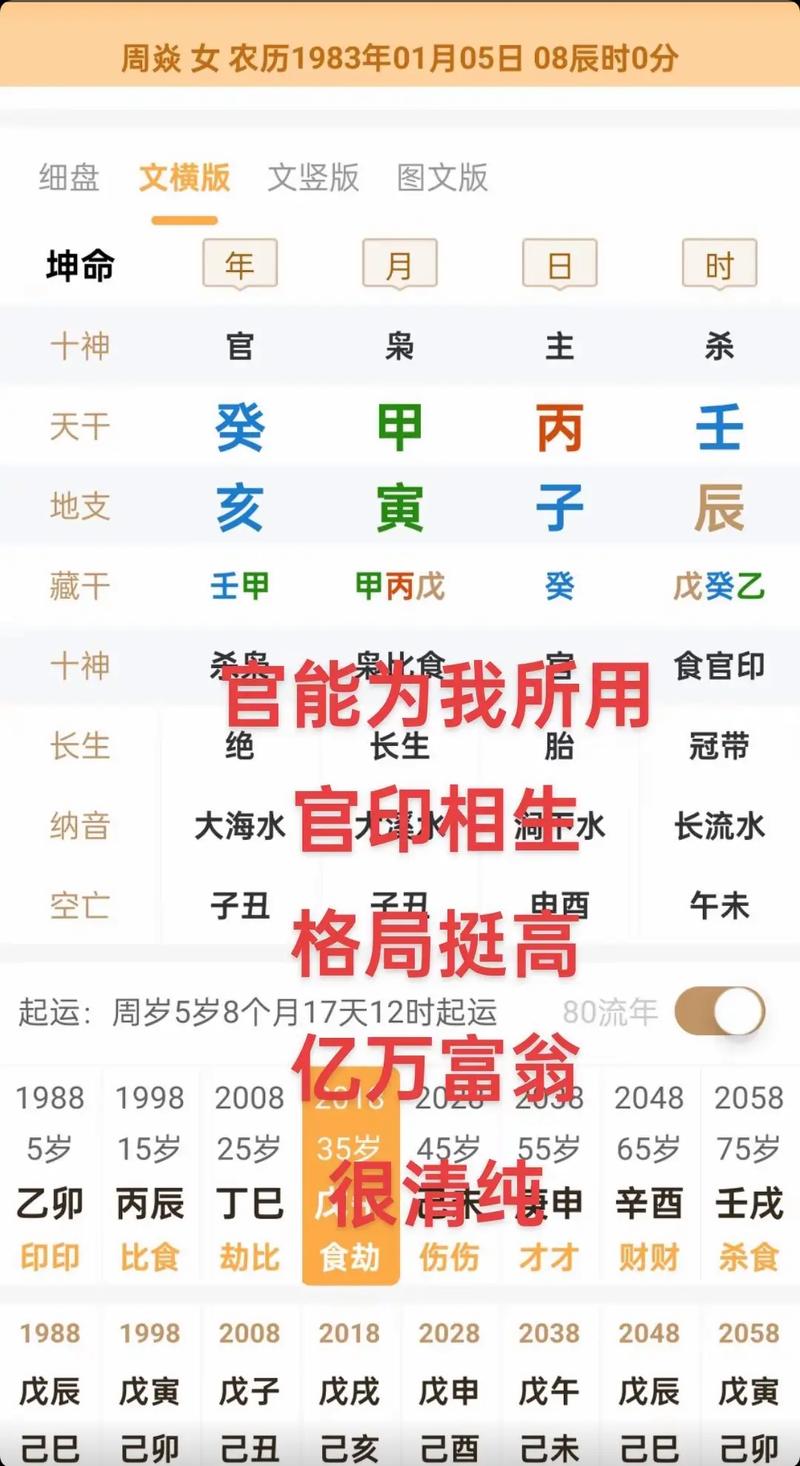Select the 2058 壬戌 decade column
Viewport: 800px width, 1466px height.
click(x=748, y=1175)
